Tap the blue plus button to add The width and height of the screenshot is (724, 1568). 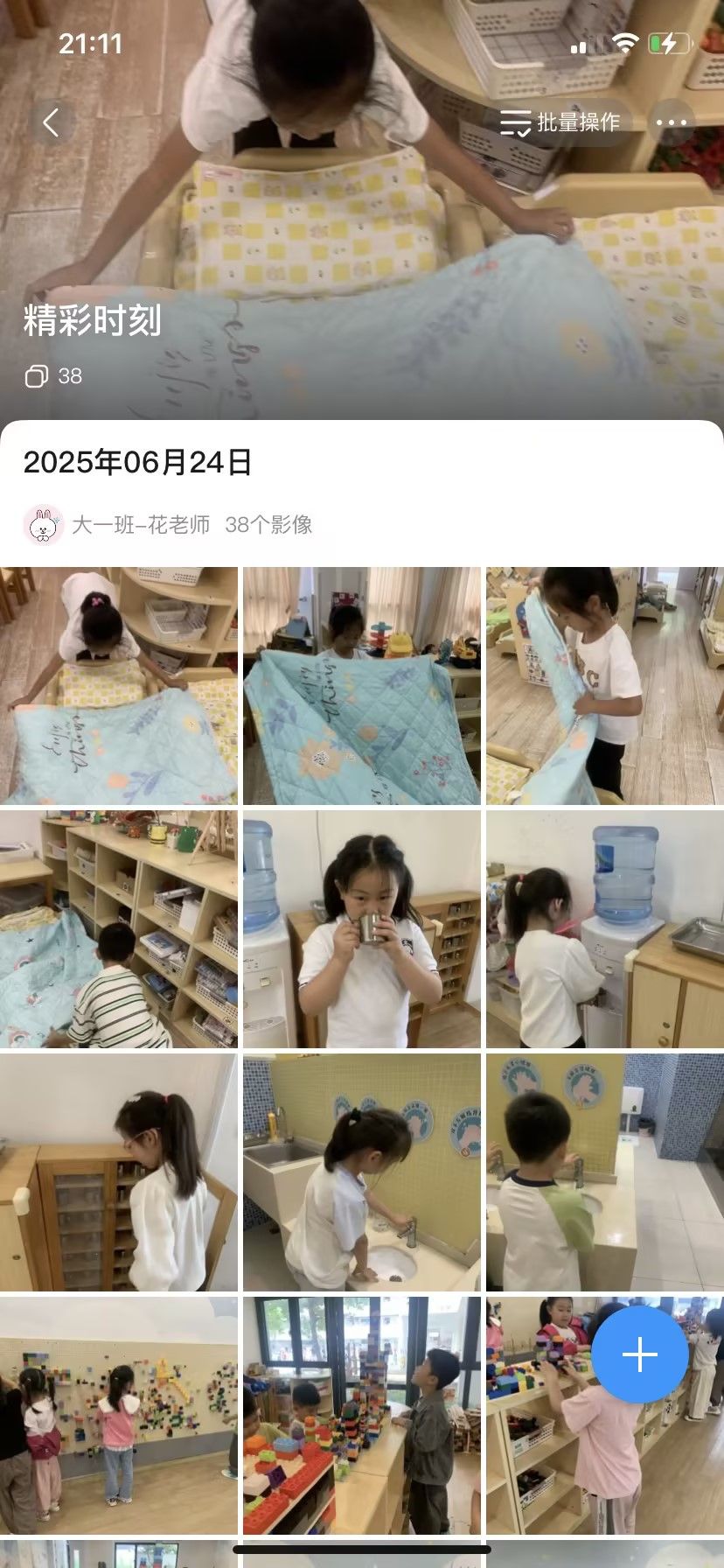pyautogui.click(x=639, y=1355)
